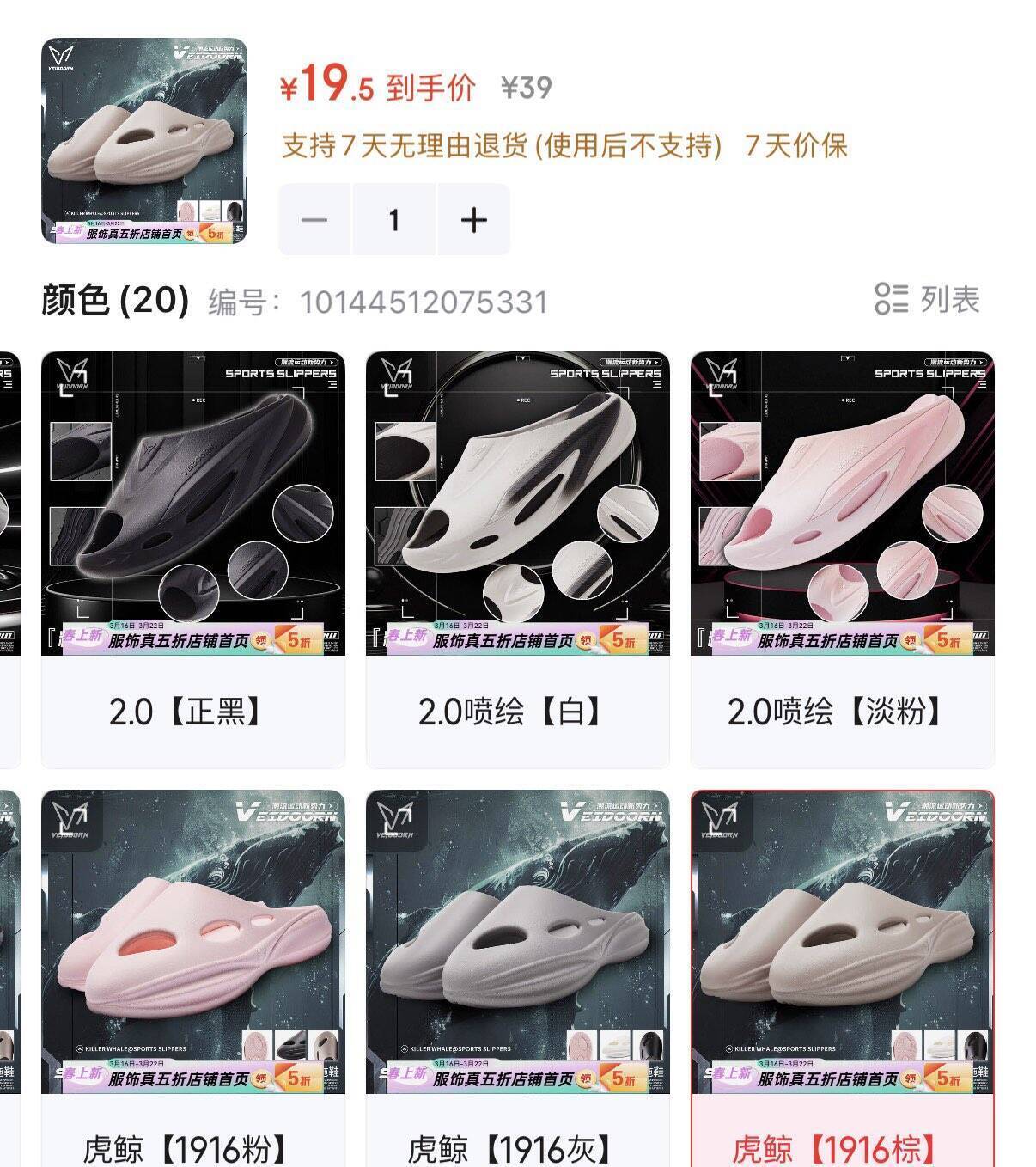Choose the 2.0喷绘【白】 color option
This screenshot has height=1167, width=1036.
point(517,559)
